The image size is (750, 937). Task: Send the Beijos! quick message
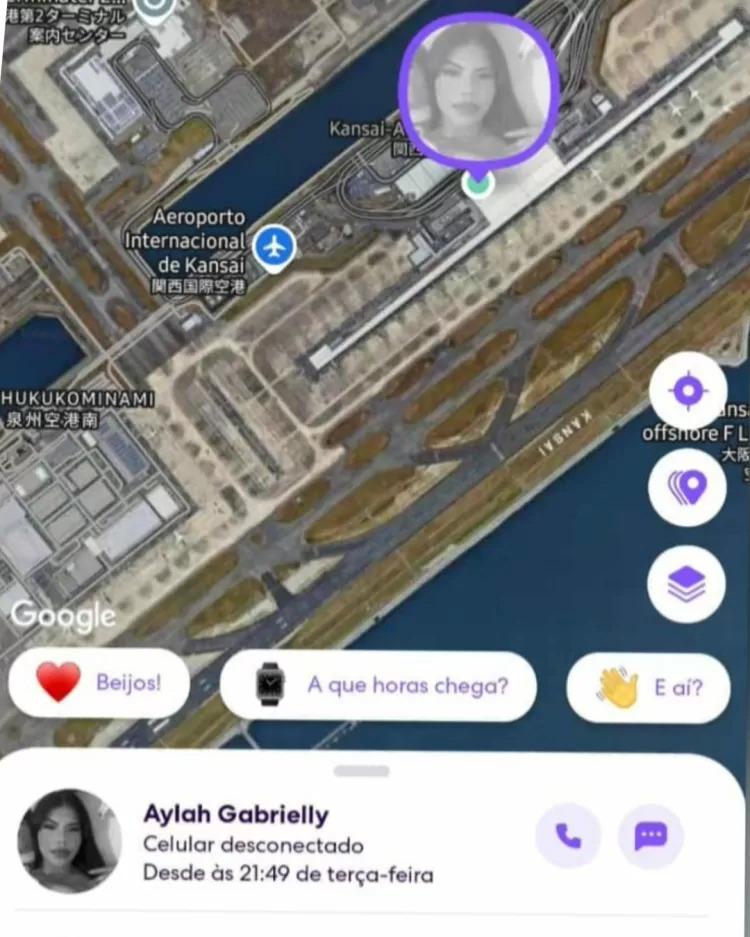pos(99,683)
